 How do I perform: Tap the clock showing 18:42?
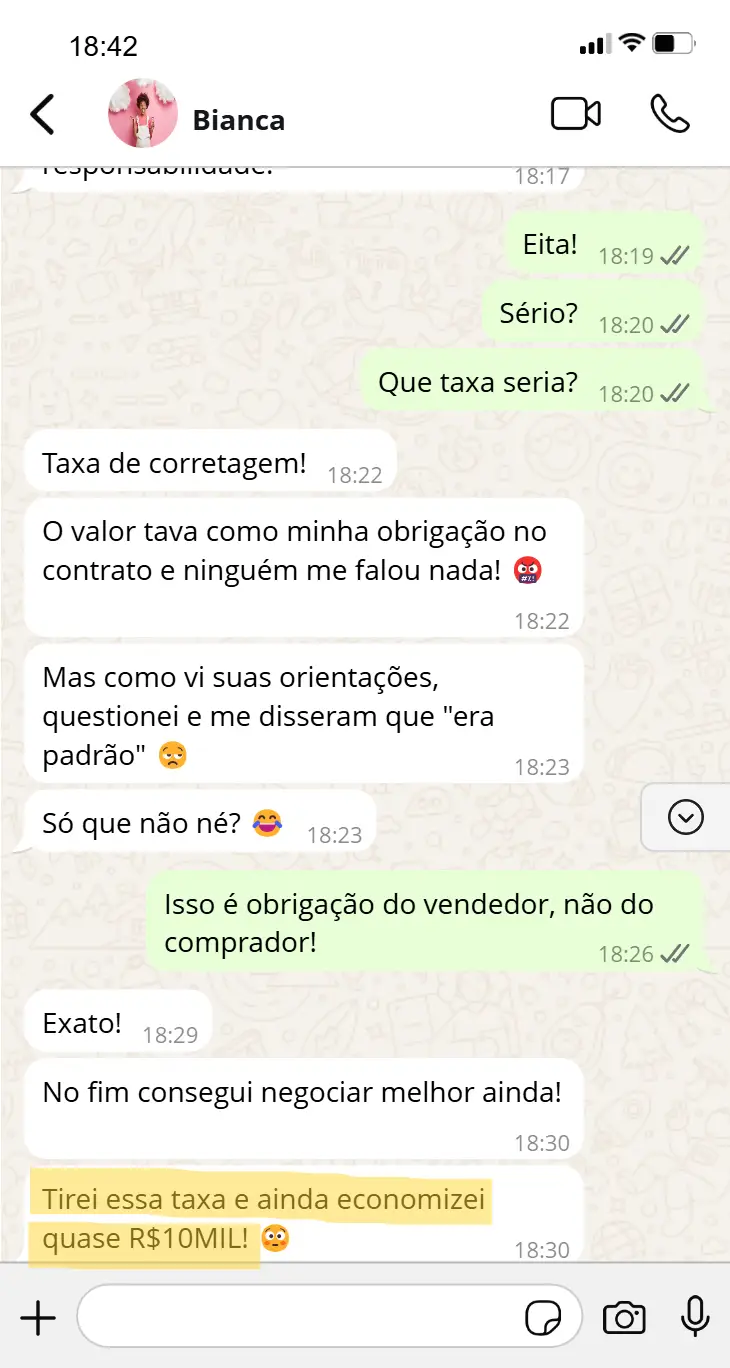[106, 45]
